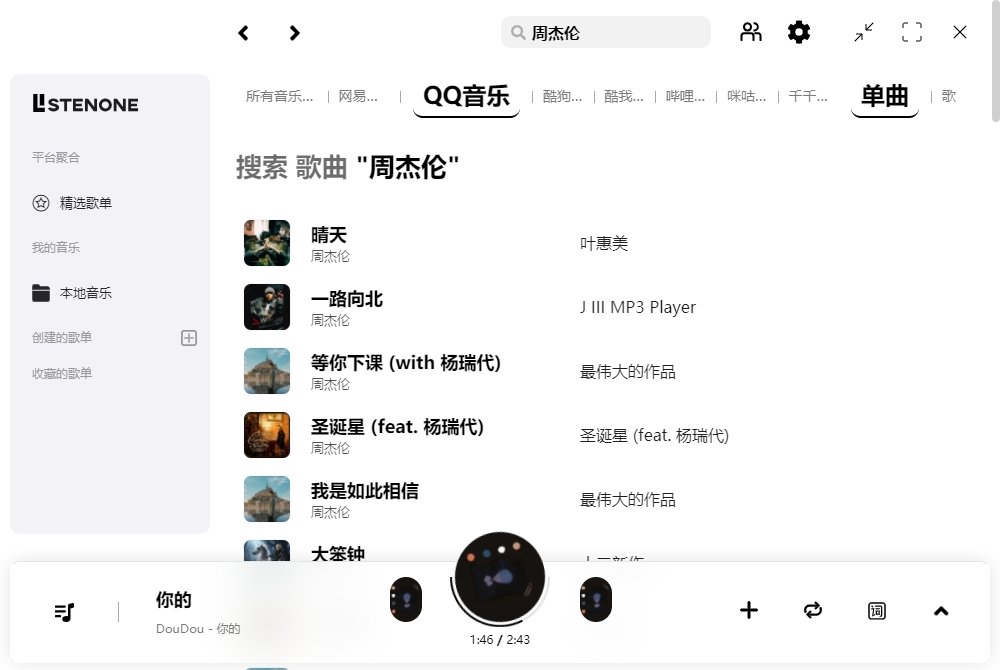
Task: Add current song to playlist
Action: click(x=749, y=610)
